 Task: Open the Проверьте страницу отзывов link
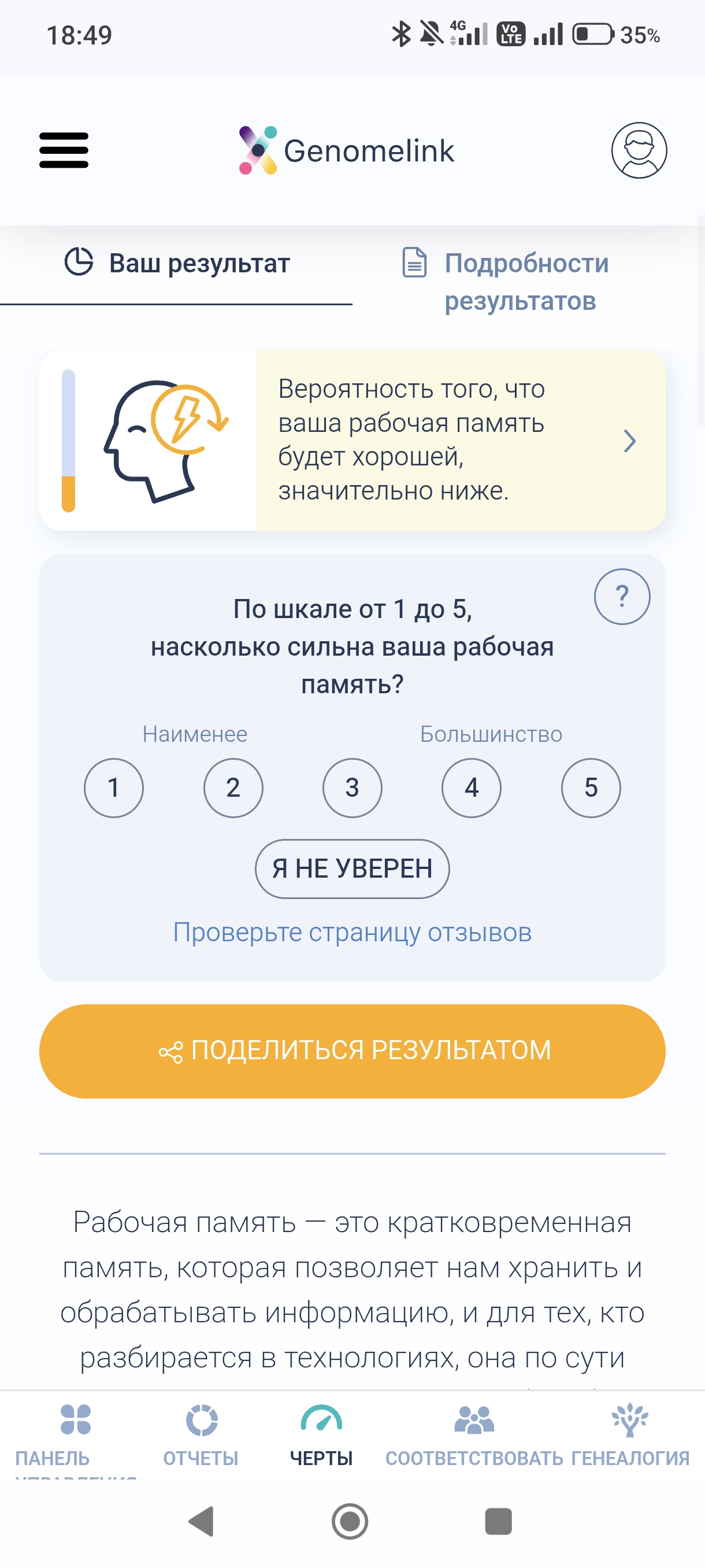click(x=352, y=933)
